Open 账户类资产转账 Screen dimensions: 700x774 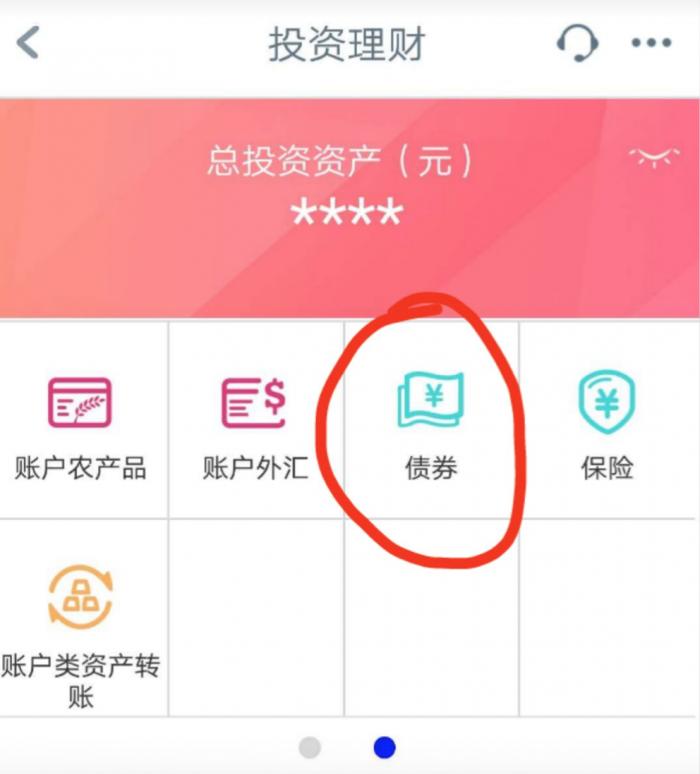click(80, 620)
